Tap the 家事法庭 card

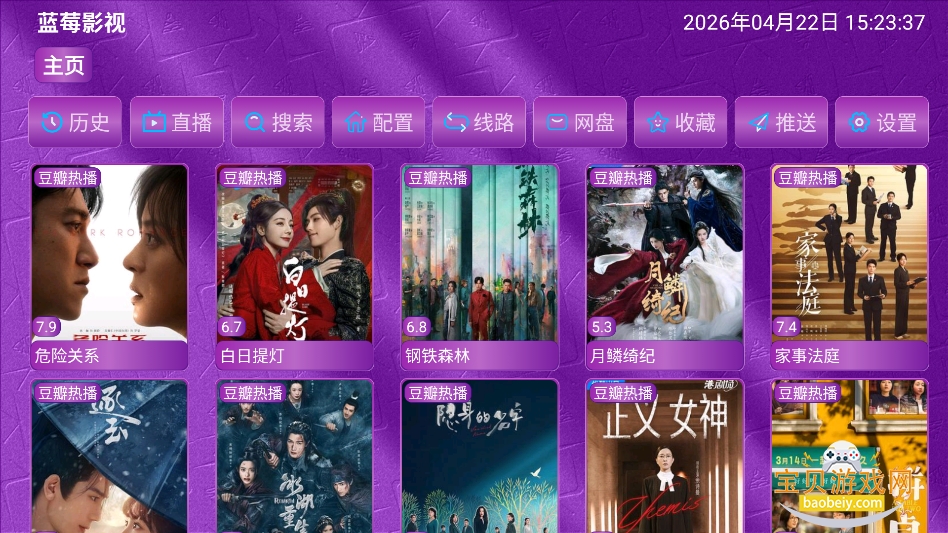(850, 265)
